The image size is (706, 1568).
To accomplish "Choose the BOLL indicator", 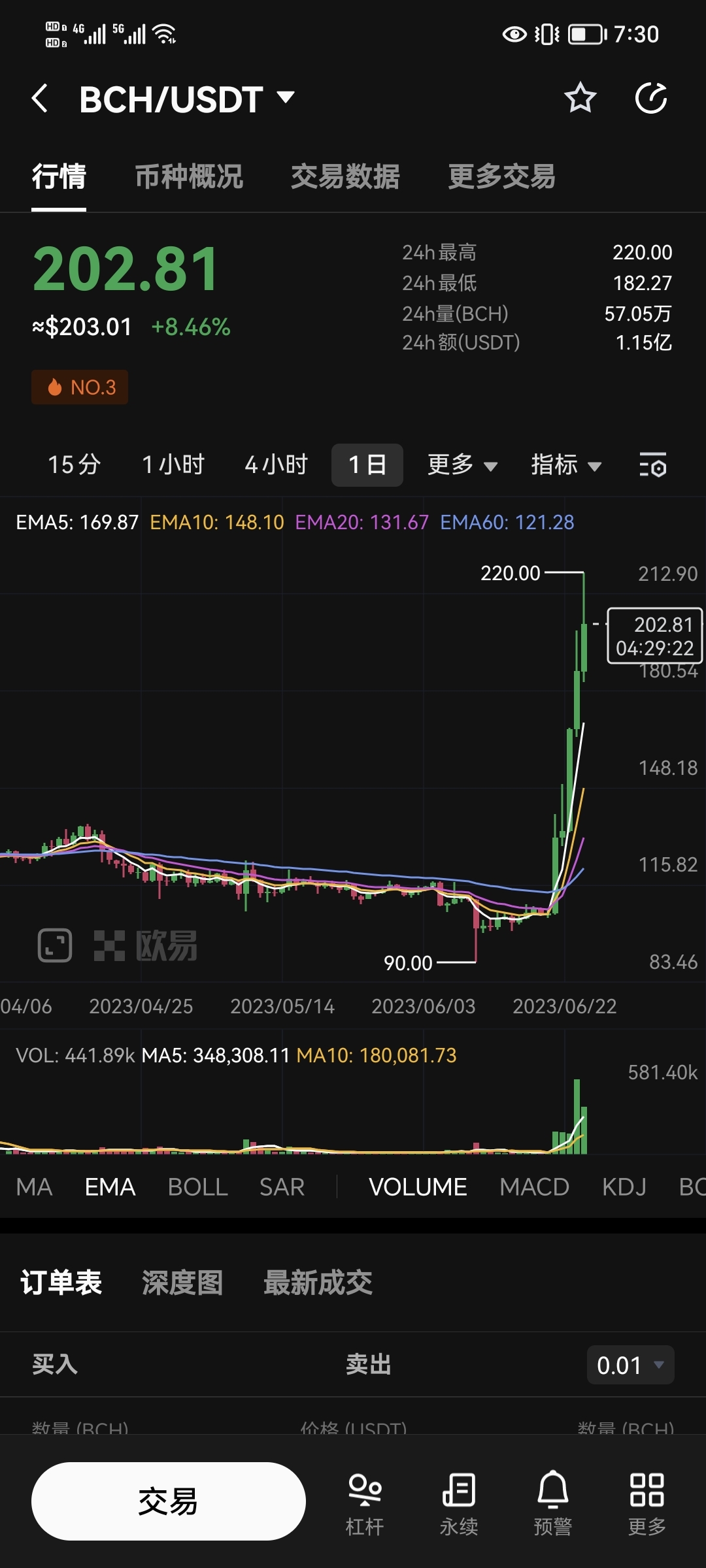I will pyautogui.click(x=197, y=1187).
